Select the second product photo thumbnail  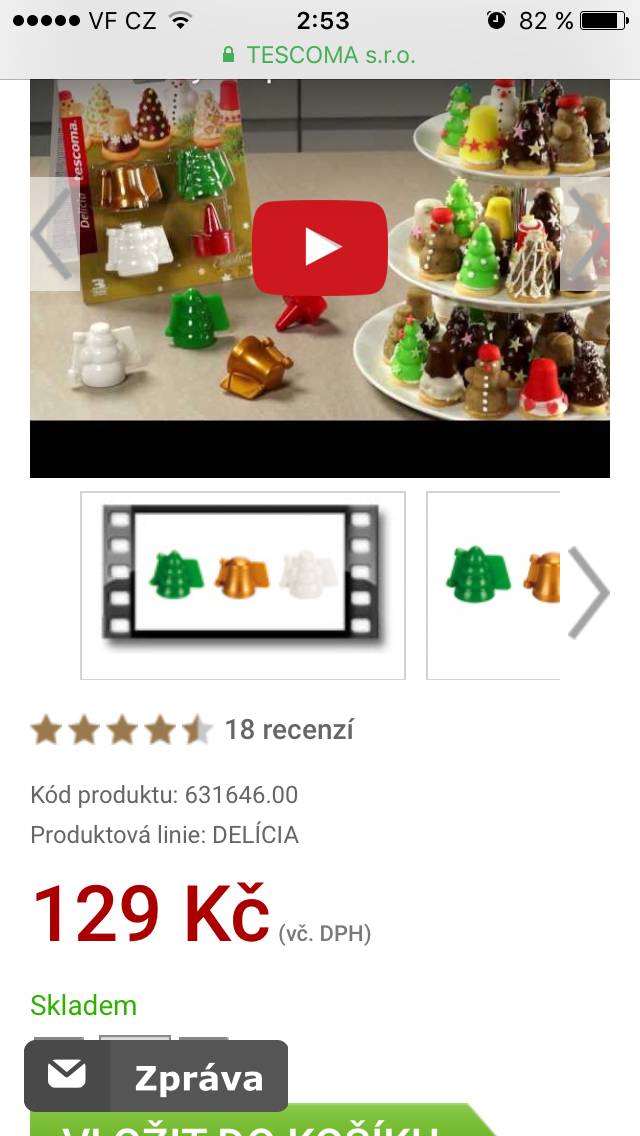493,585
